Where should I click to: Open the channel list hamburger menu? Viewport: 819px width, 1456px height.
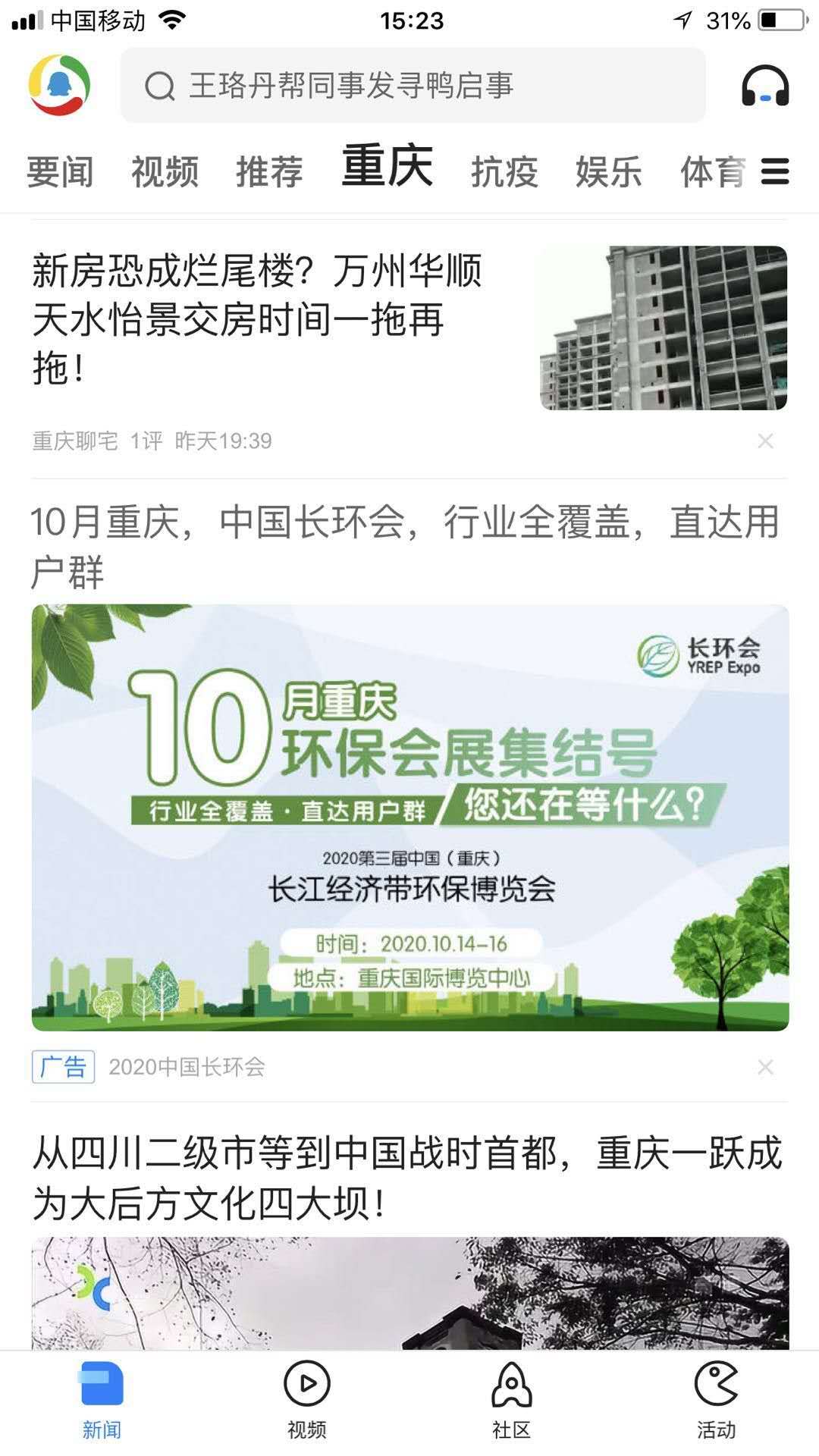[774, 171]
